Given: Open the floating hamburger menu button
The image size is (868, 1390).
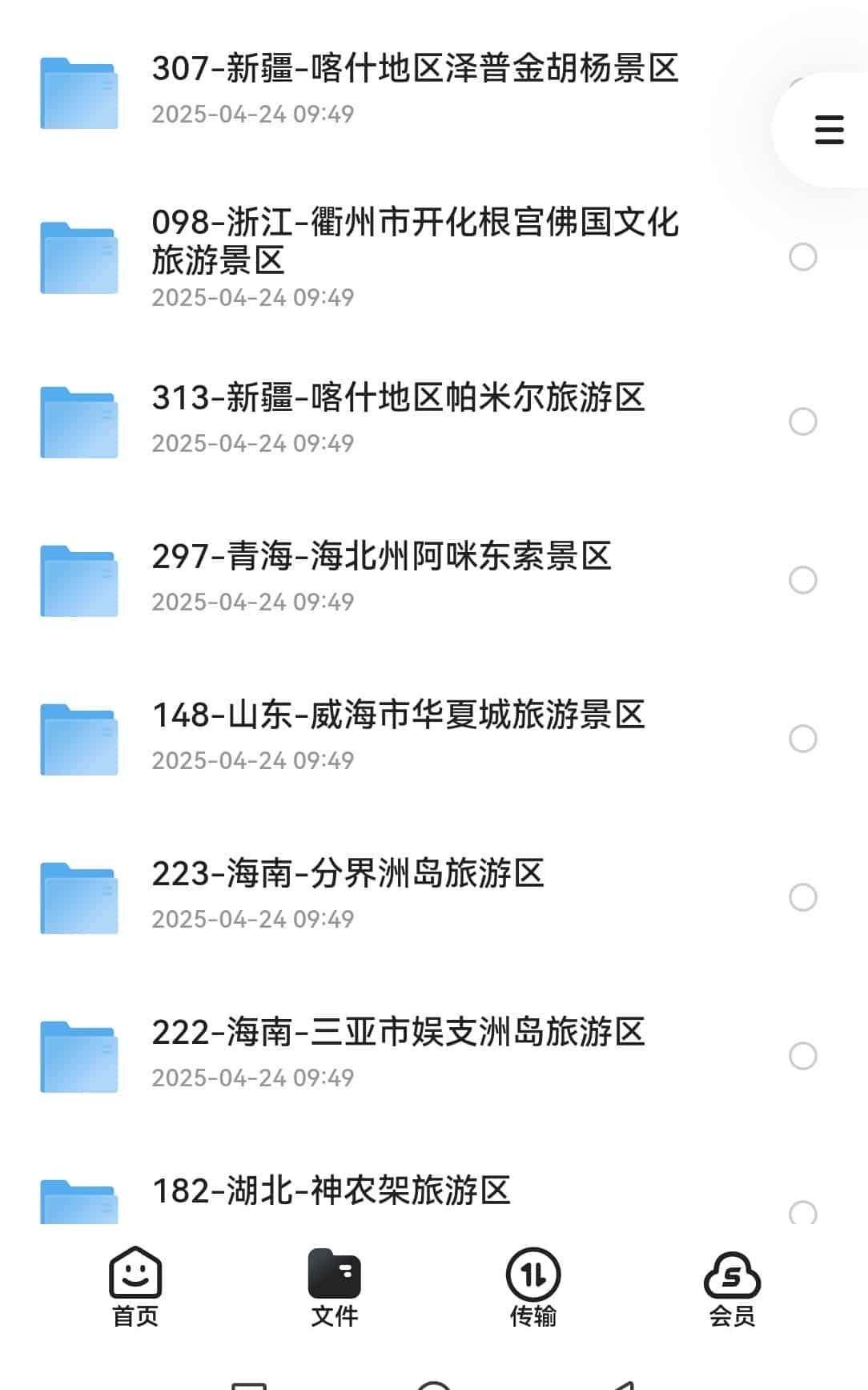Looking at the screenshot, I should point(829,130).
